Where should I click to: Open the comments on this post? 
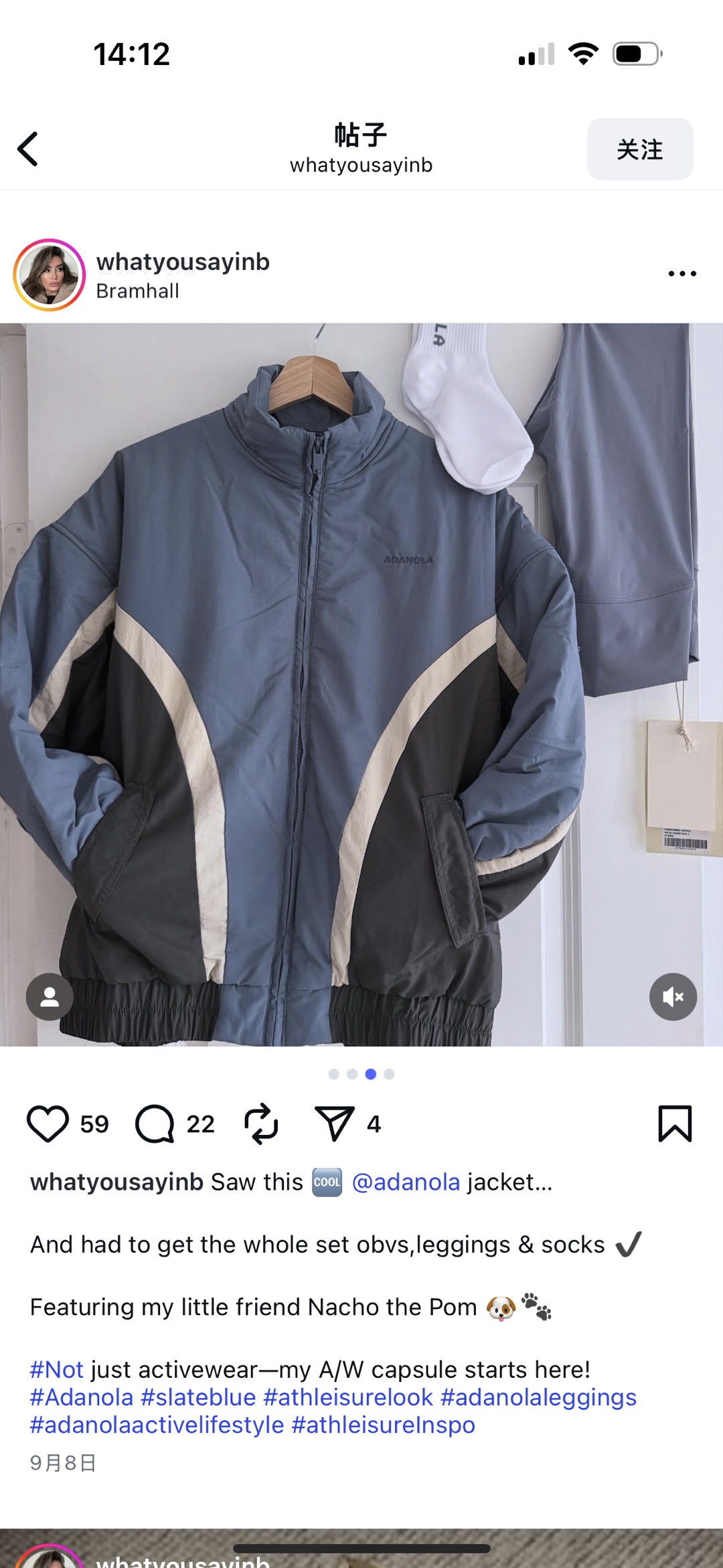click(x=155, y=1123)
